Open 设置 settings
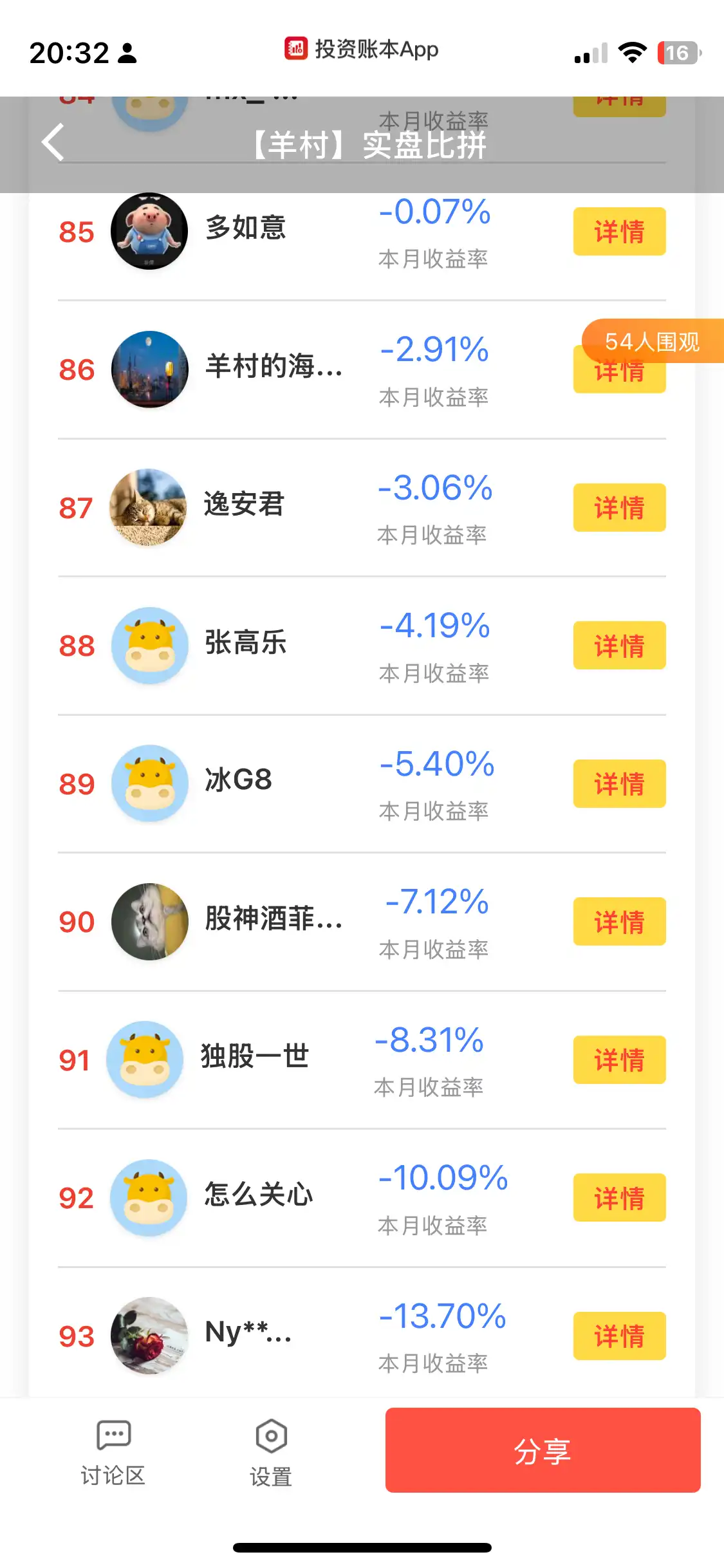The image size is (724, 1568). (x=271, y=1453)
